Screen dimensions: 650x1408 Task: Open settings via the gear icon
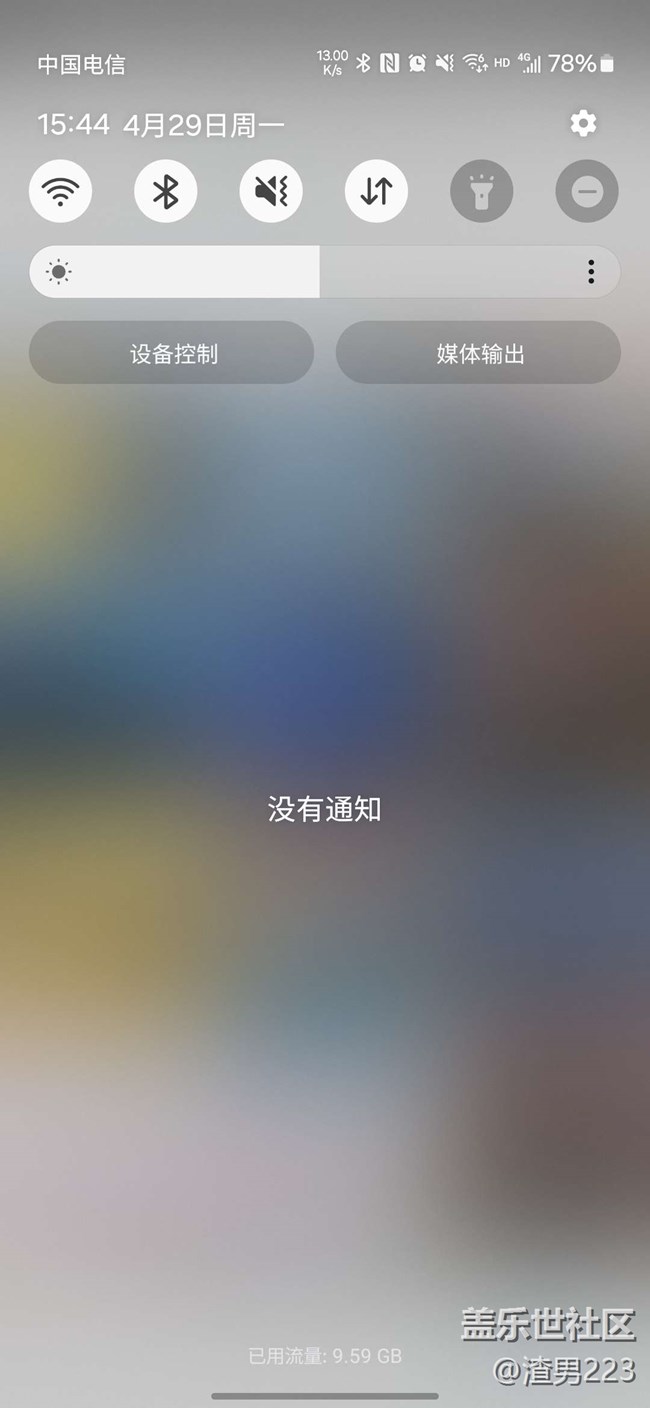(x=583, y=123)
